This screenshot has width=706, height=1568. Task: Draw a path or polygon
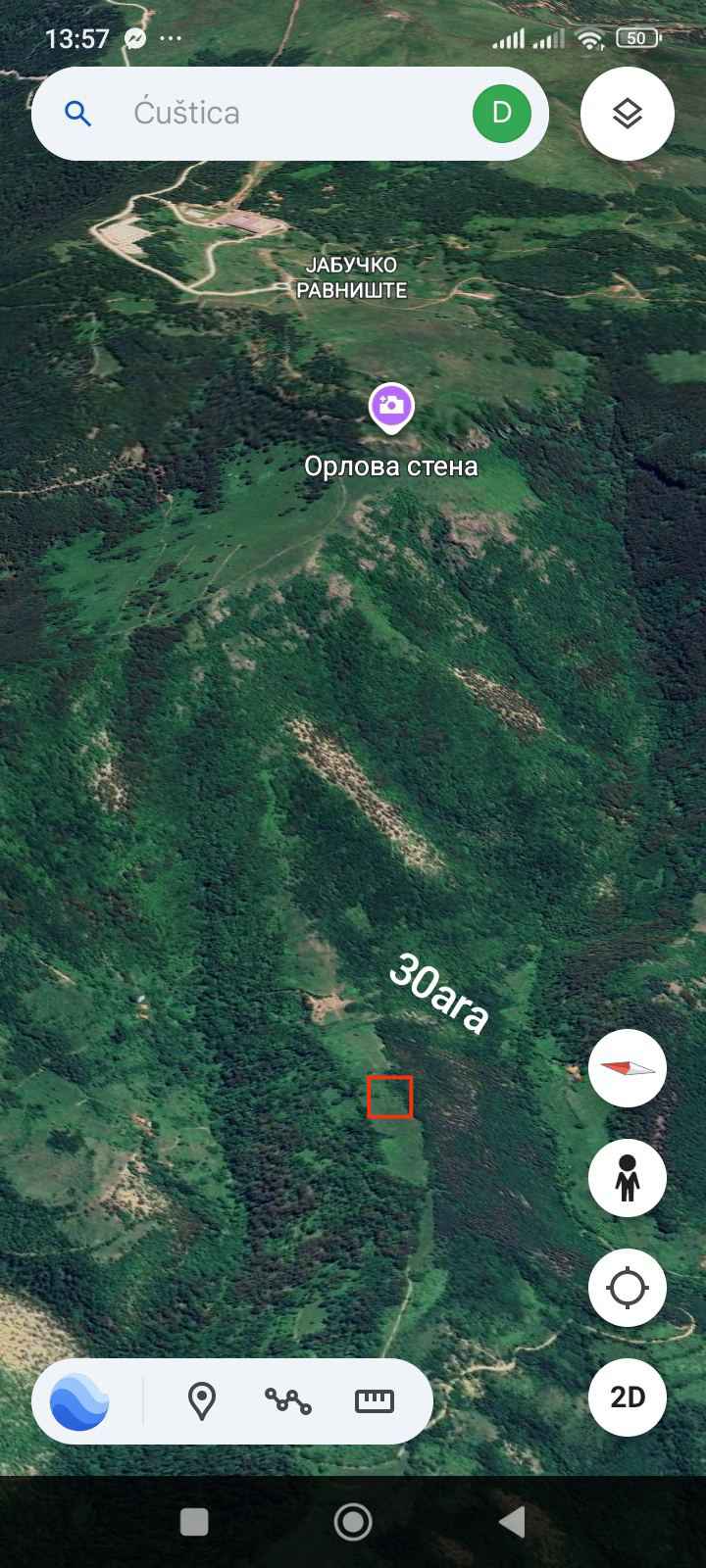pyautogui.click(x=288, y=1402)
